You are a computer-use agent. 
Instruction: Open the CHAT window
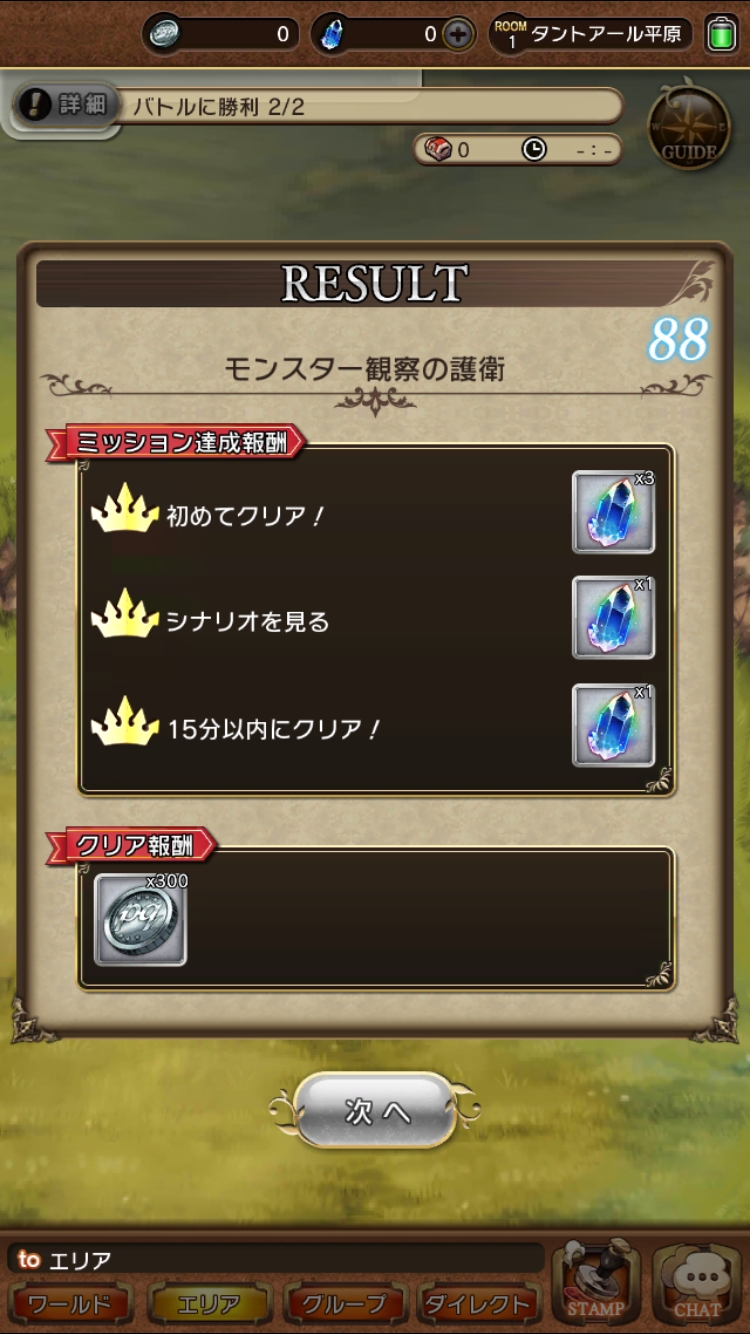coord(696,1284)
